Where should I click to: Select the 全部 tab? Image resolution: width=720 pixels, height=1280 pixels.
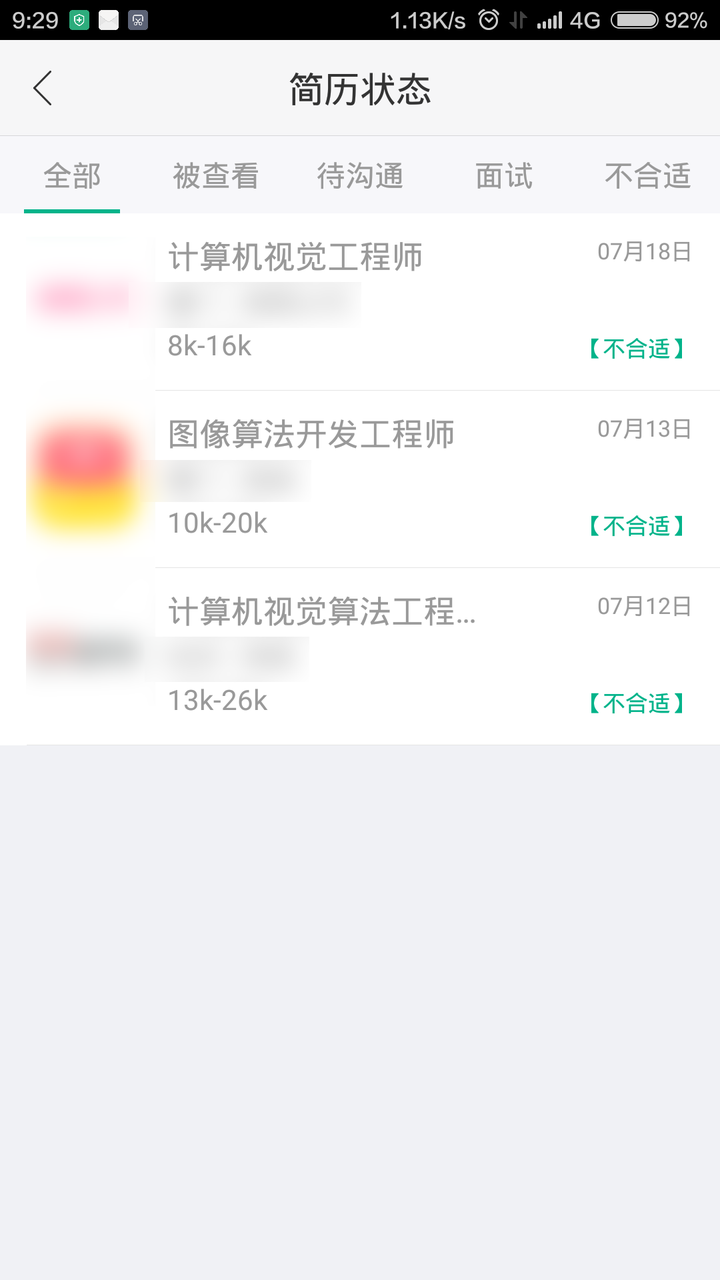[71, 175]
